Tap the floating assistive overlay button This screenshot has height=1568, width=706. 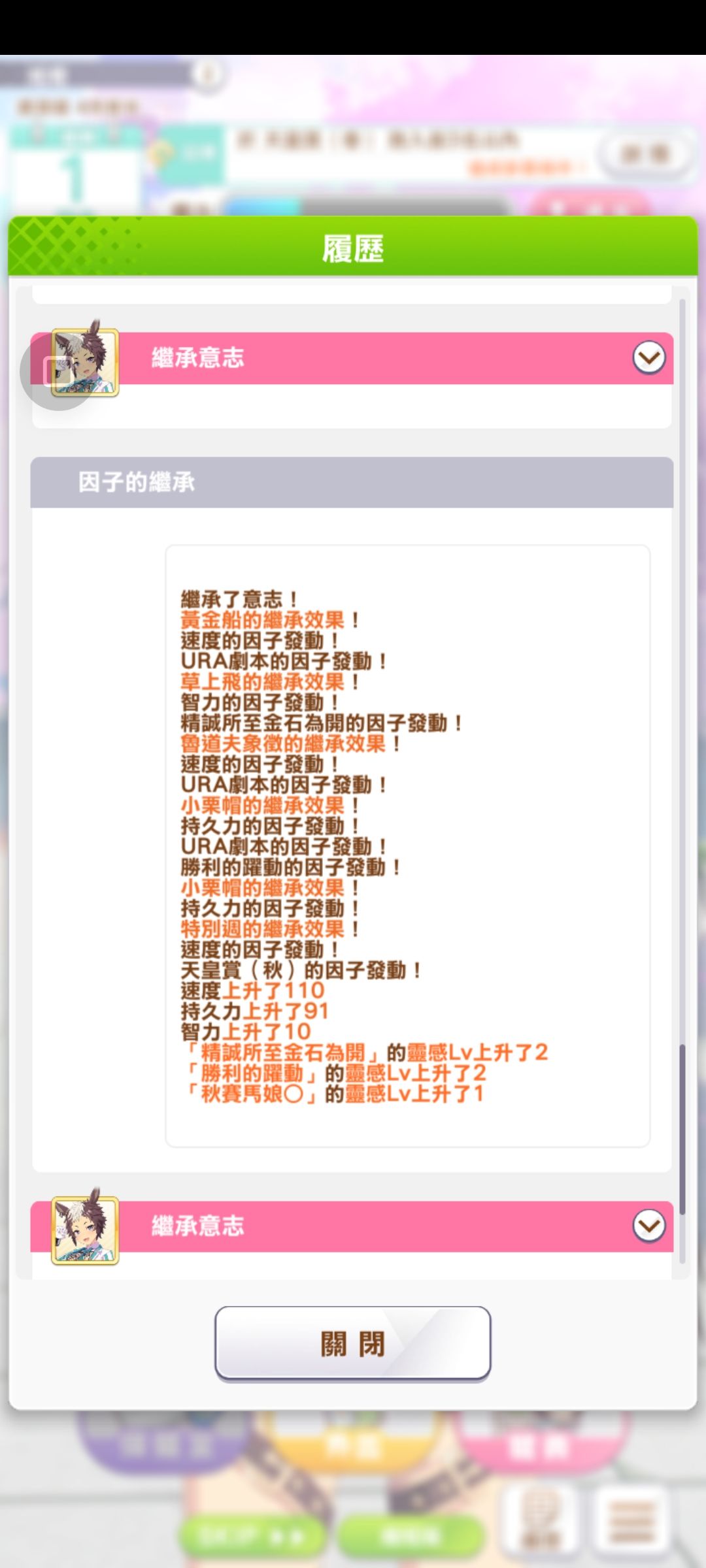coord(58,372)
